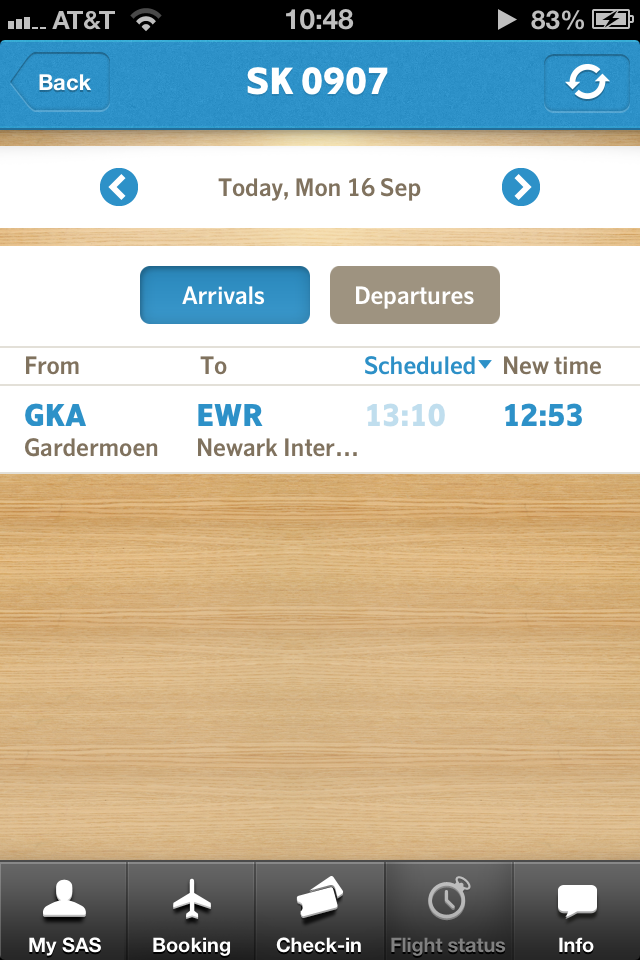Sort flights by Scheduled time
The width and height of the screenshot is (640, 960).
(x=427, y=366)
